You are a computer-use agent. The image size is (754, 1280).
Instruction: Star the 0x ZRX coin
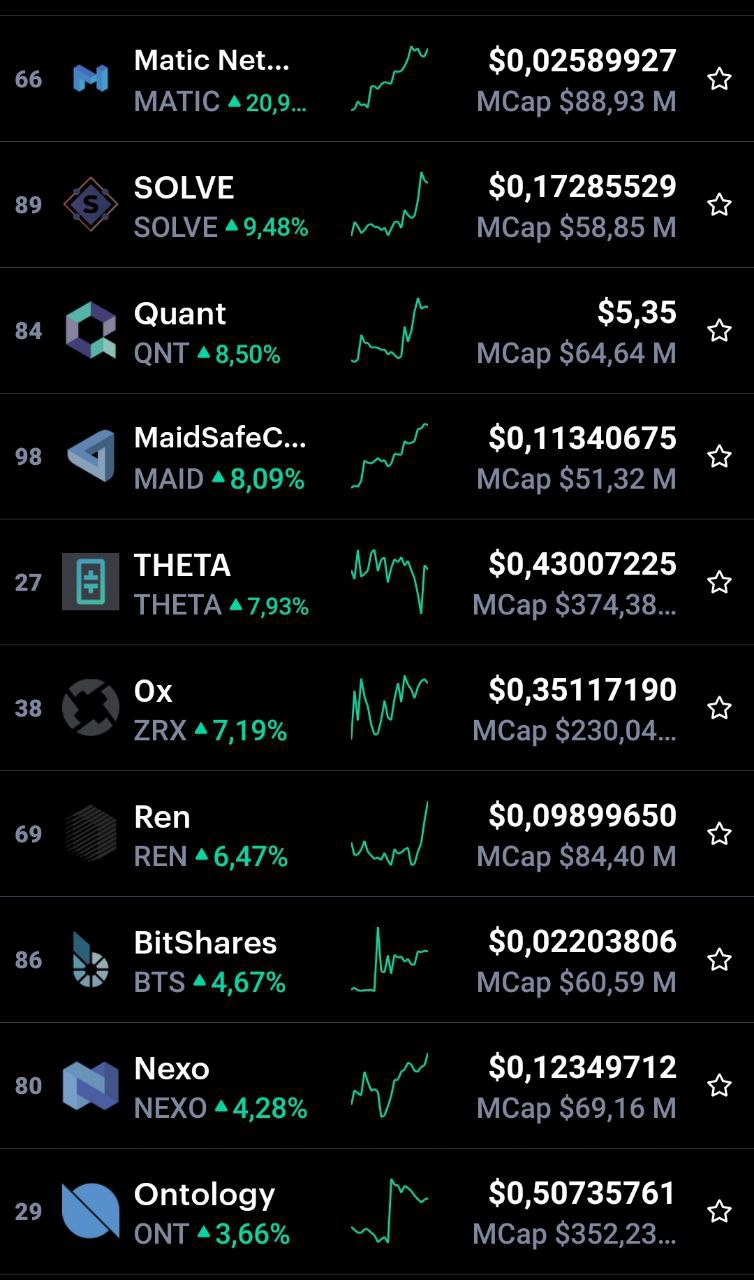(x=719, y=708)
